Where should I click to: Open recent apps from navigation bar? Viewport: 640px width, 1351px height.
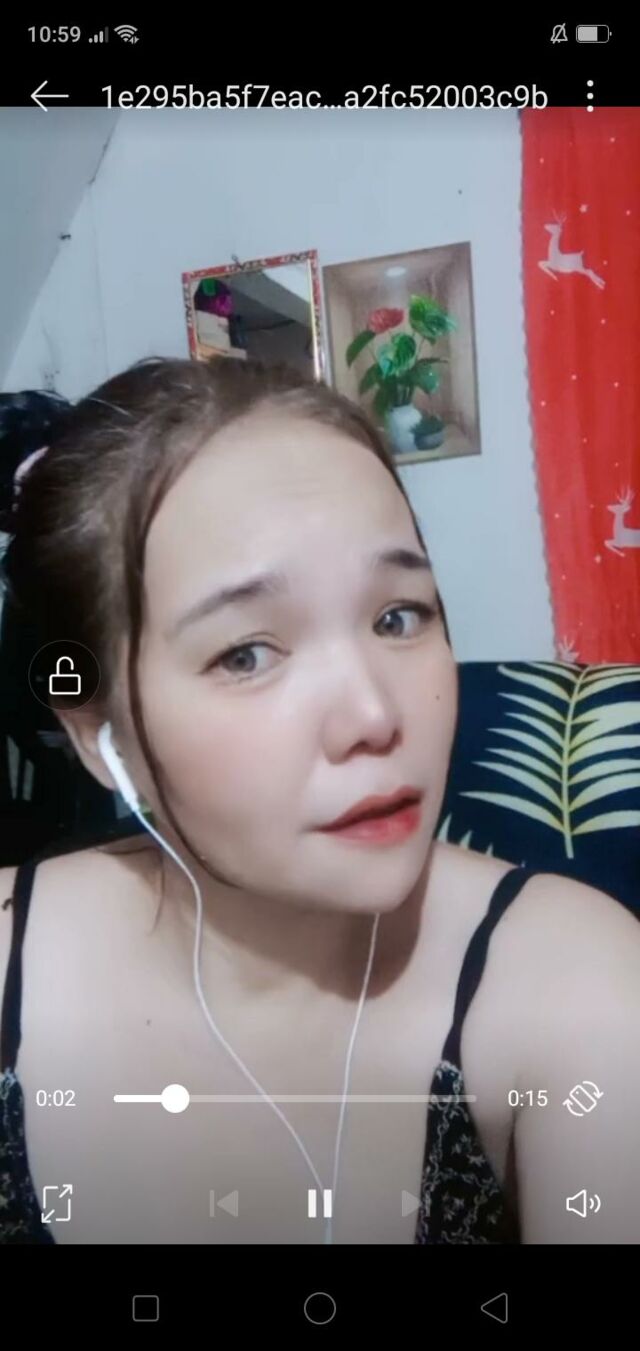coord(146,1307)
